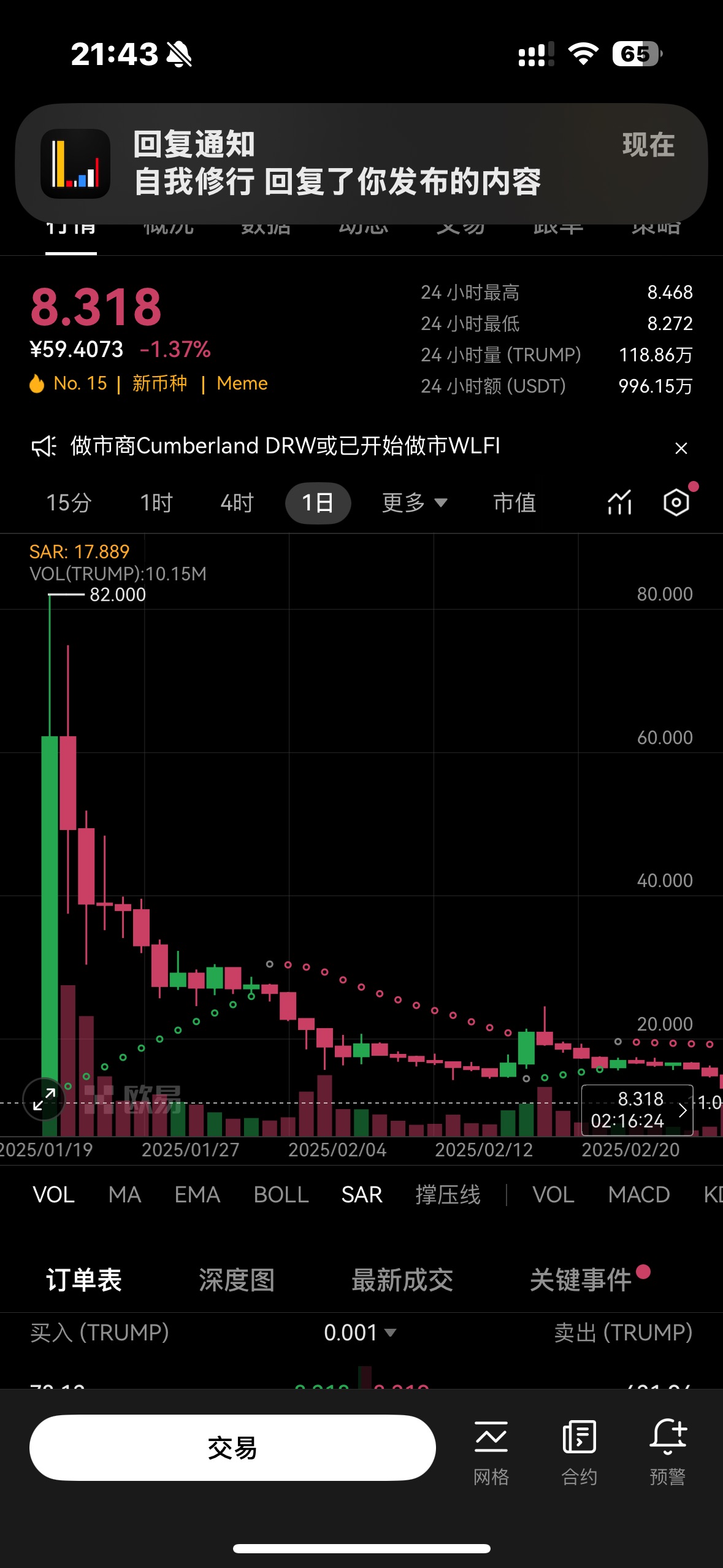Expand the chart to fullscreen

(44, 1099)
